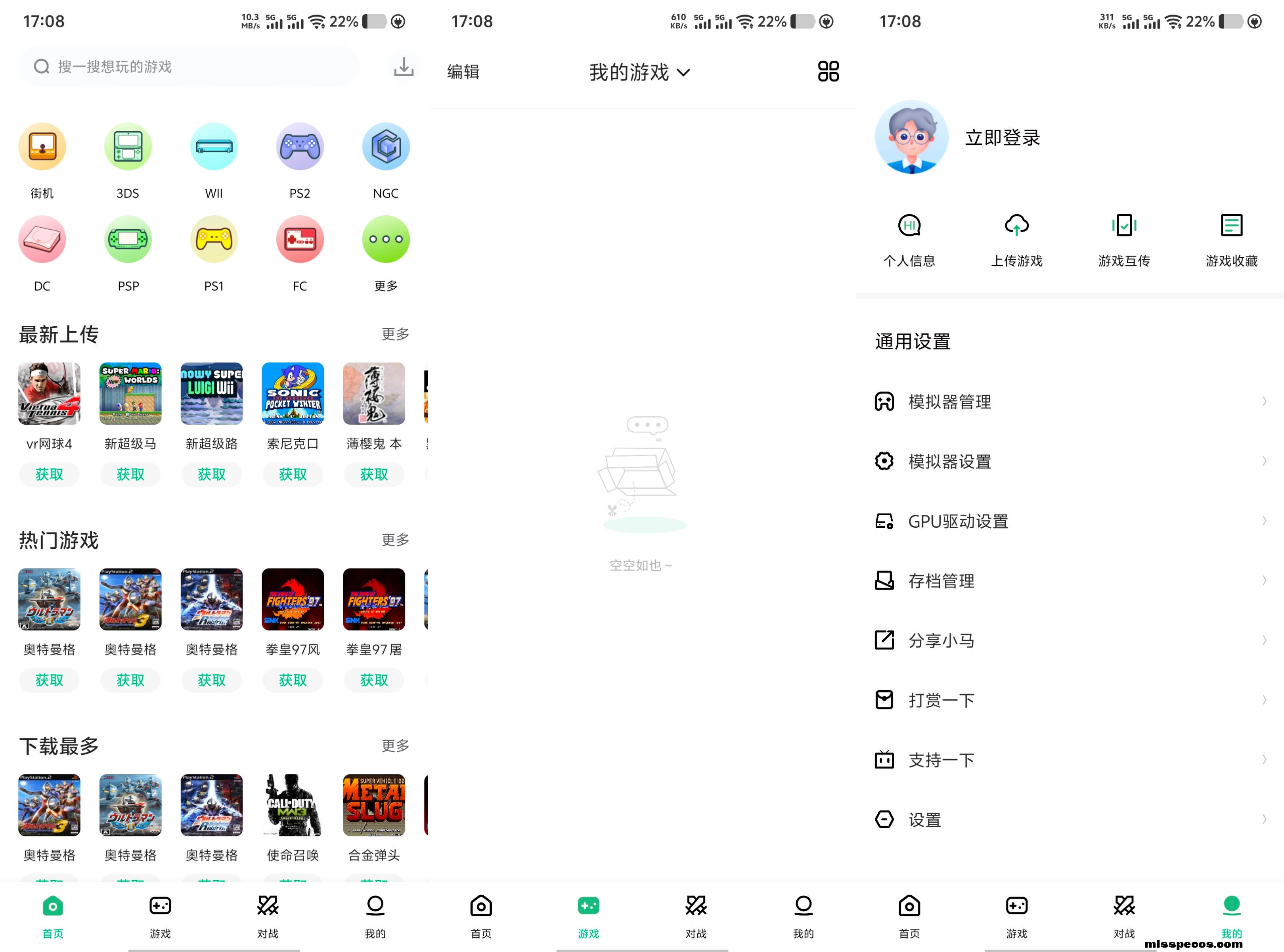This screenshot has width=1284, height=952.
Task: Open 上传游戏 to upload a game
Action: click(x=1016, y=239)
